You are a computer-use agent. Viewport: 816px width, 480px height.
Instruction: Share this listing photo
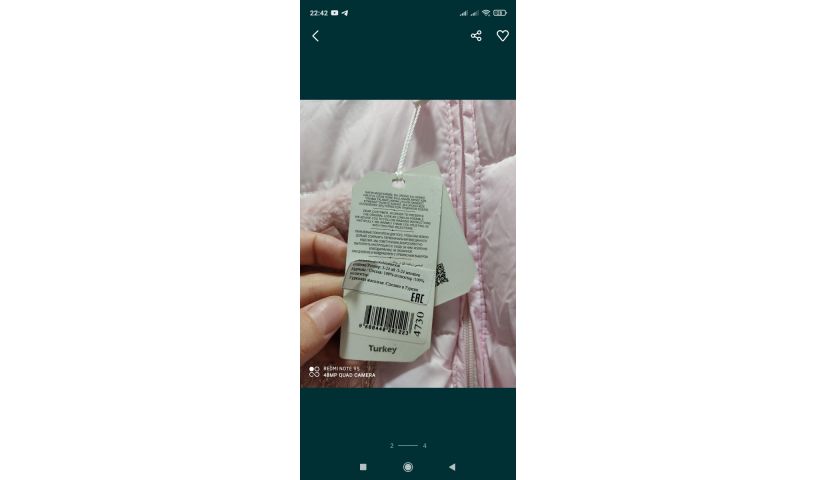tap(476, 36)
